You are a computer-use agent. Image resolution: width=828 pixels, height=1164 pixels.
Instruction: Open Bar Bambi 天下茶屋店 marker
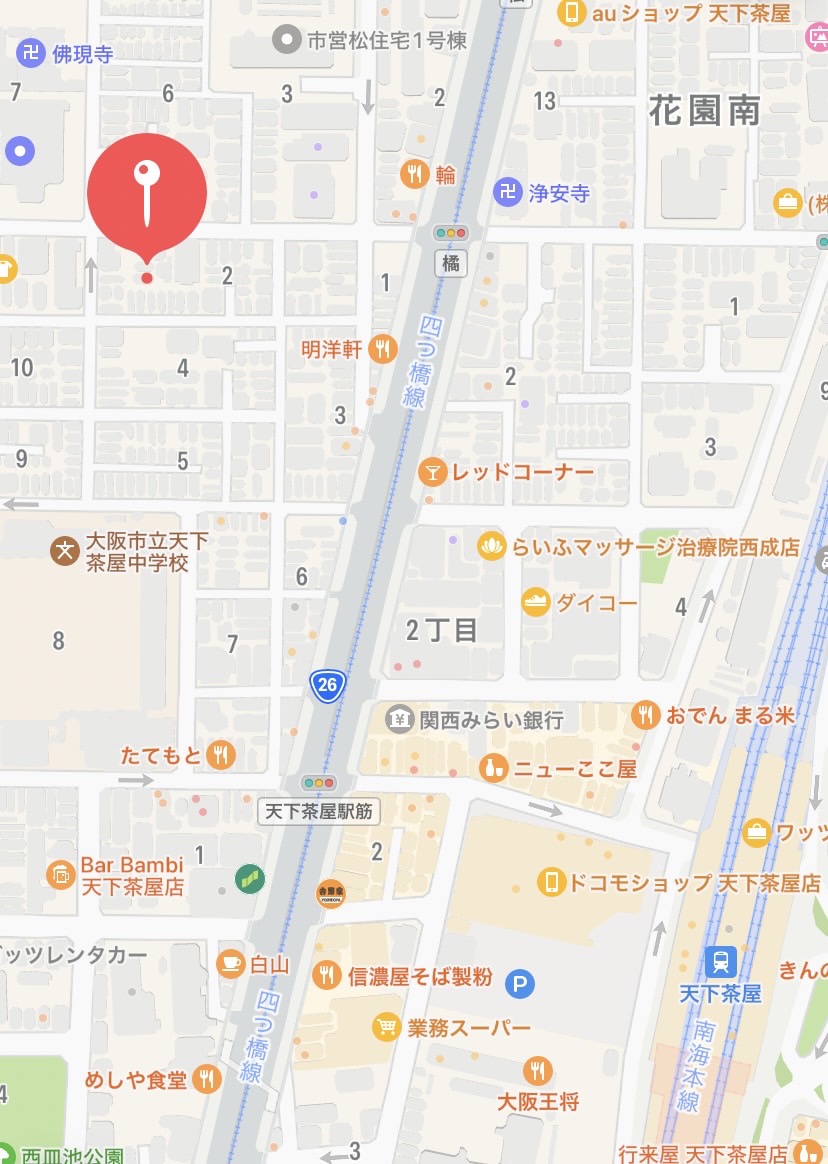pos(60,875)
